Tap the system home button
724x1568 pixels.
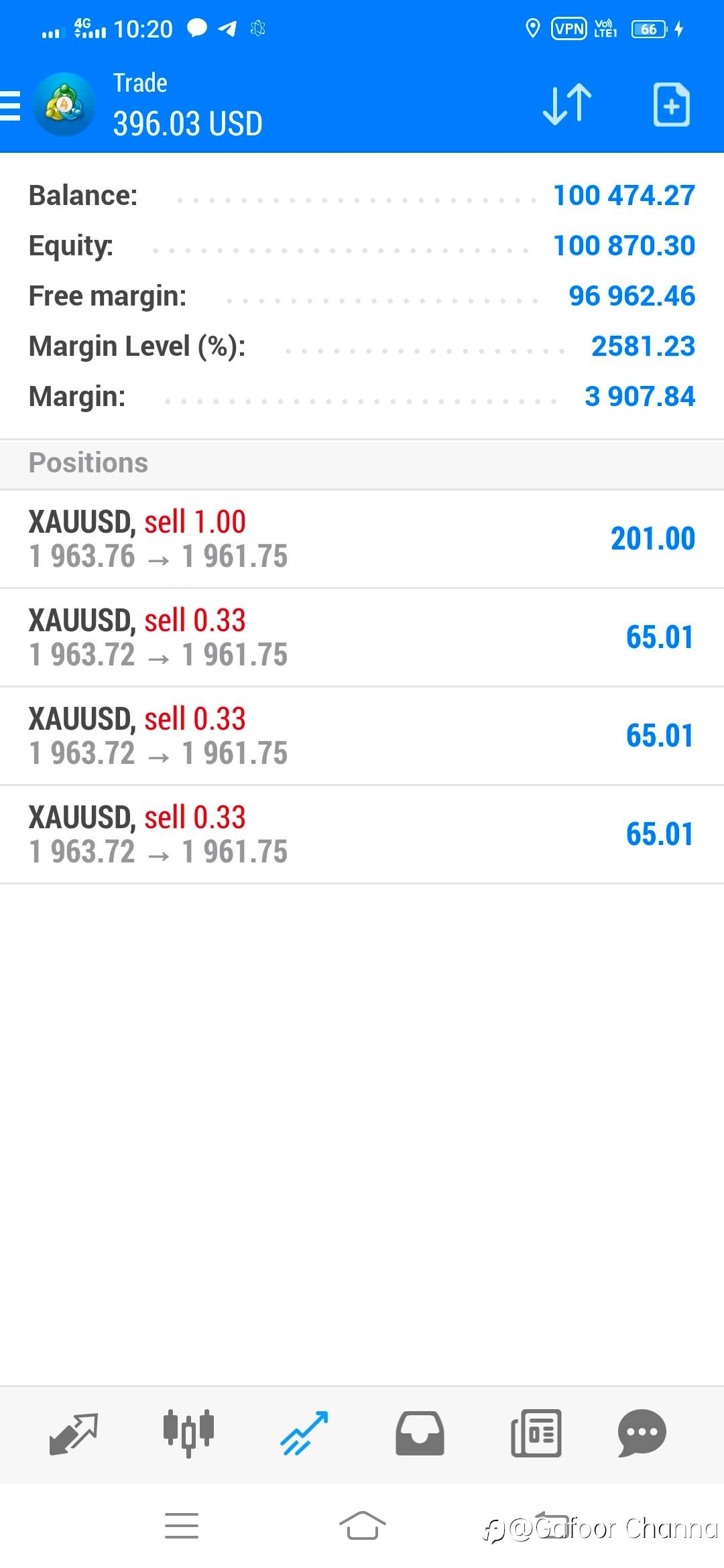(362, 1526)
